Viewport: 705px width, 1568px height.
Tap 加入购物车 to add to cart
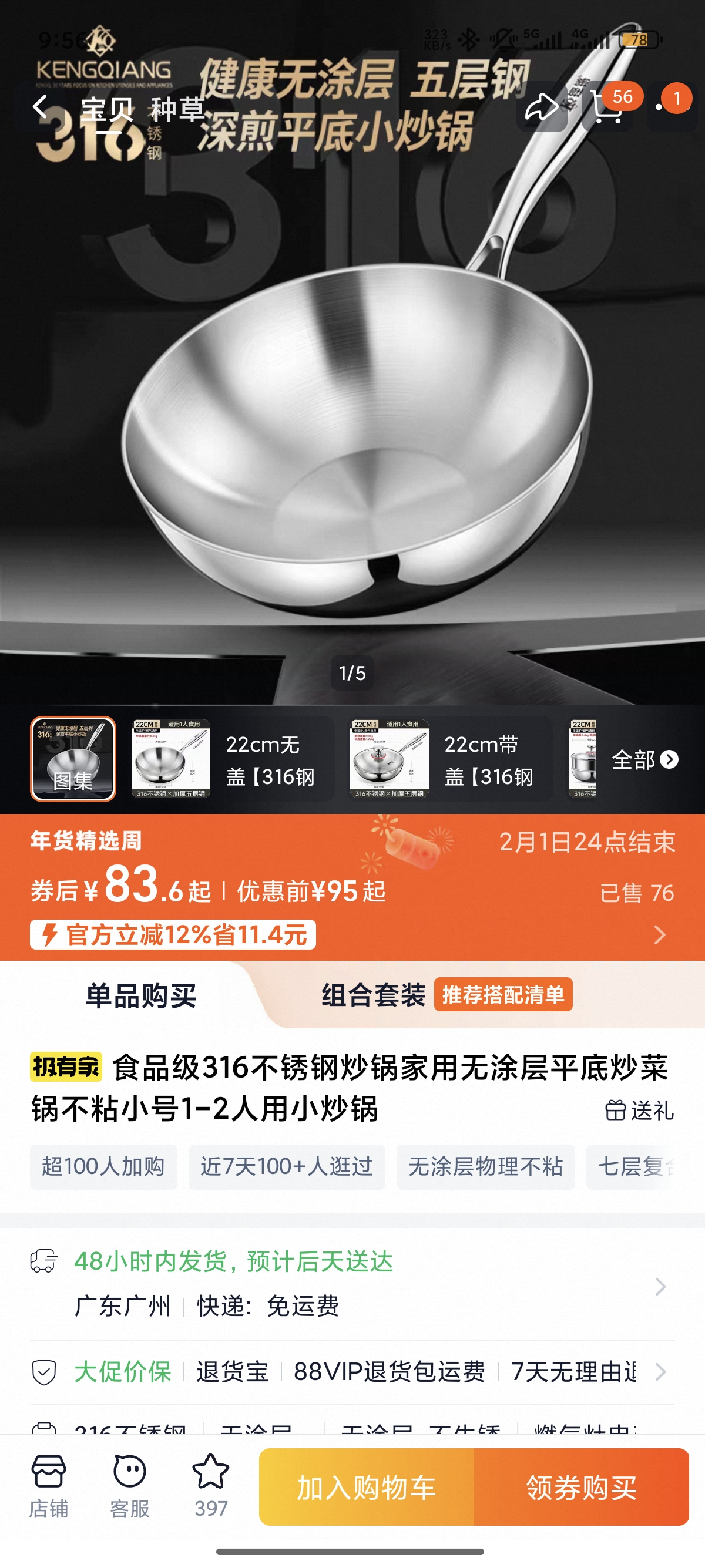366,1487
